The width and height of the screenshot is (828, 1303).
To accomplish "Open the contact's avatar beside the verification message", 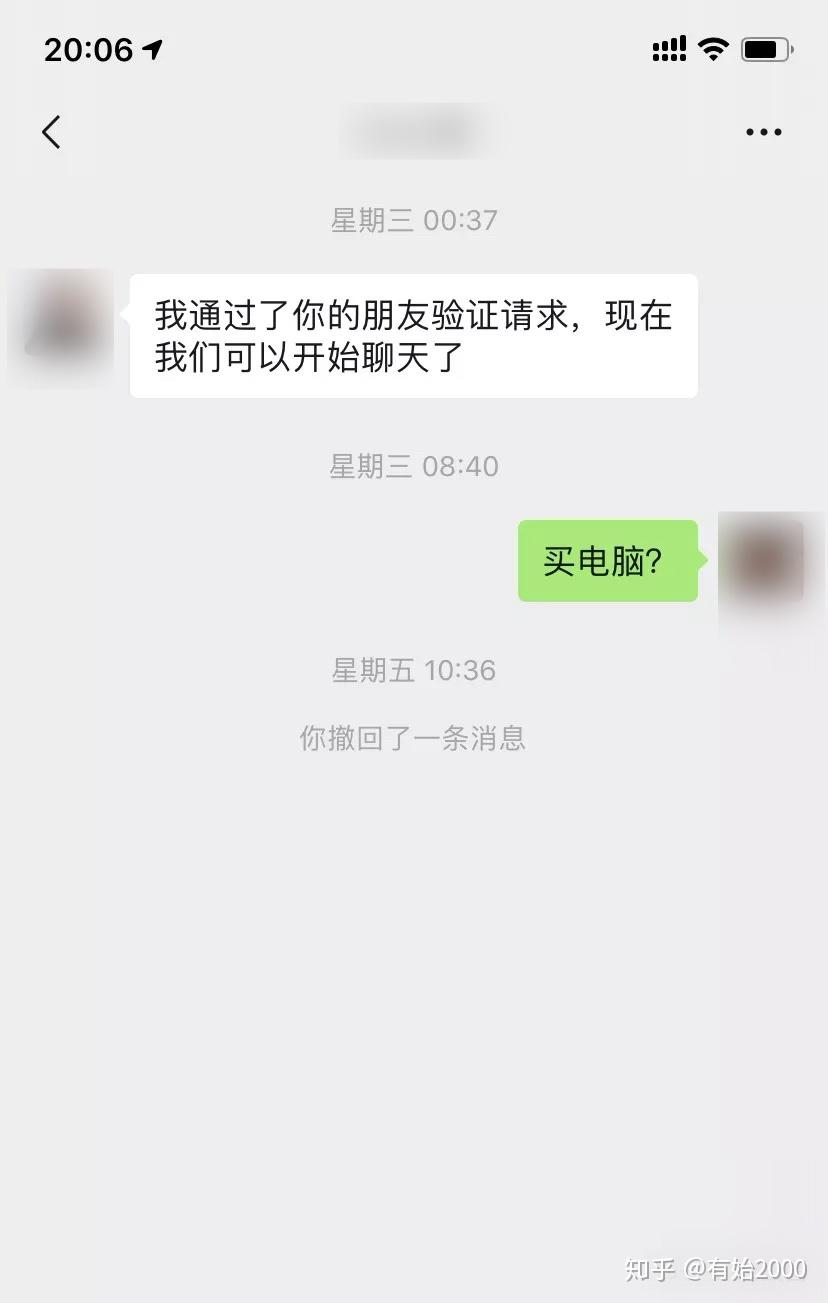I will click(62, 324).
